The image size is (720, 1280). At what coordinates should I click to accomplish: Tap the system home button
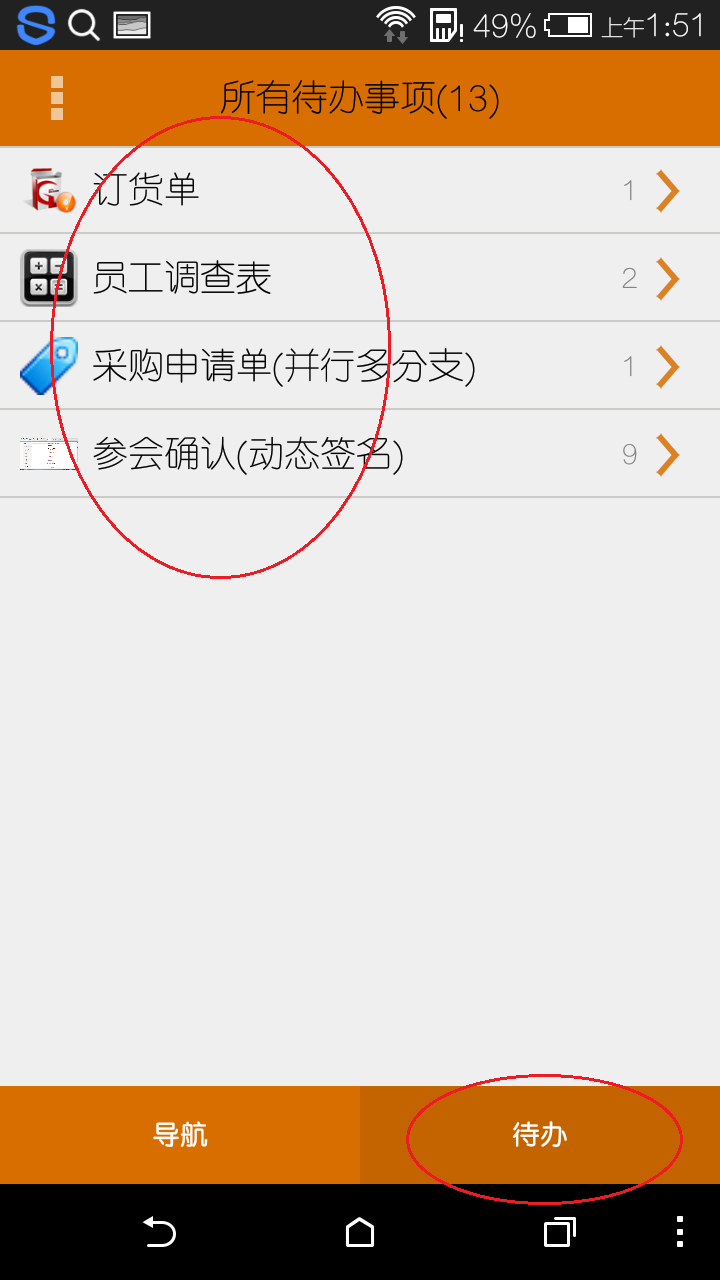(x=360, y=1232)
